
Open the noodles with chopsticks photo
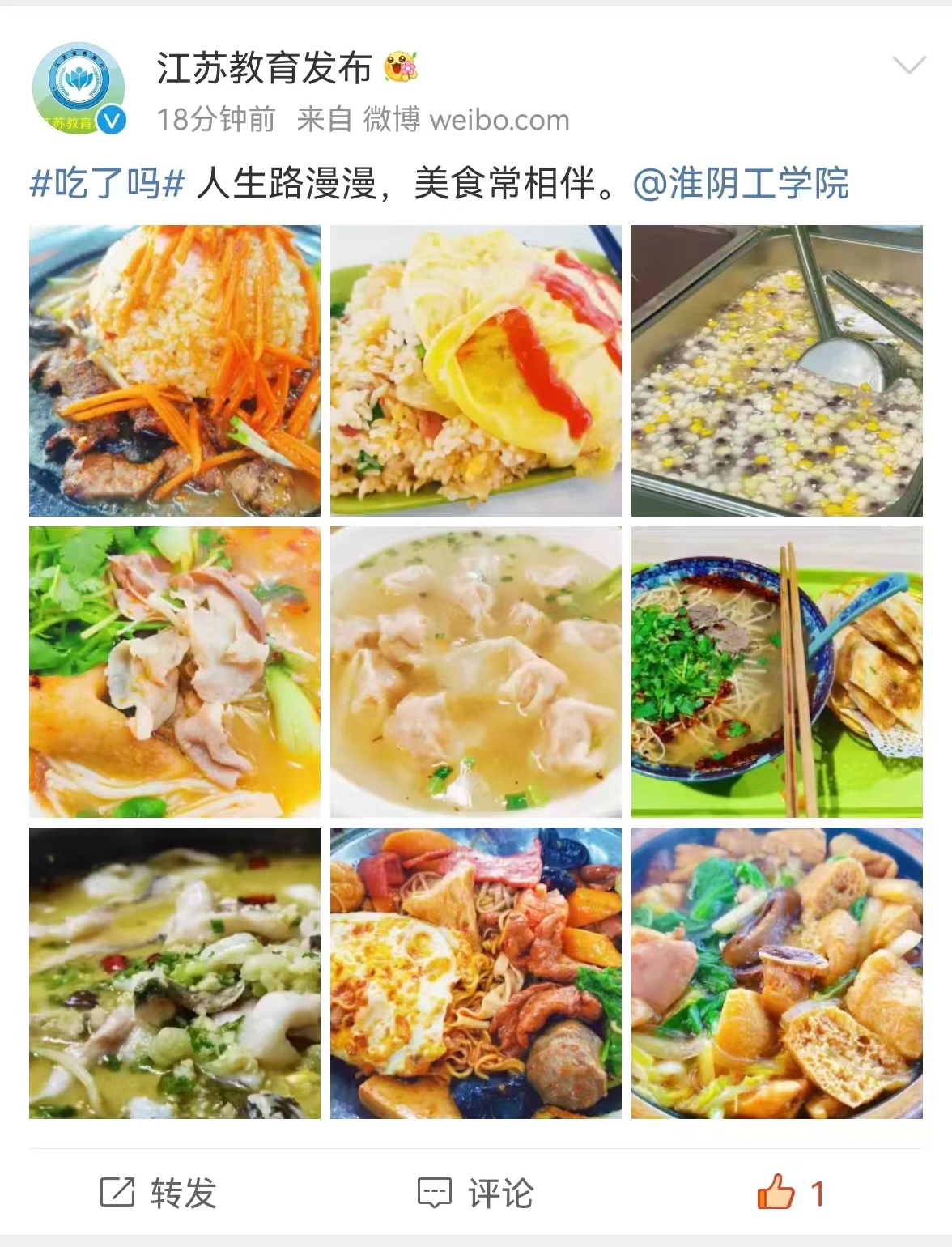pyautogui.click(x=776, y=672)
